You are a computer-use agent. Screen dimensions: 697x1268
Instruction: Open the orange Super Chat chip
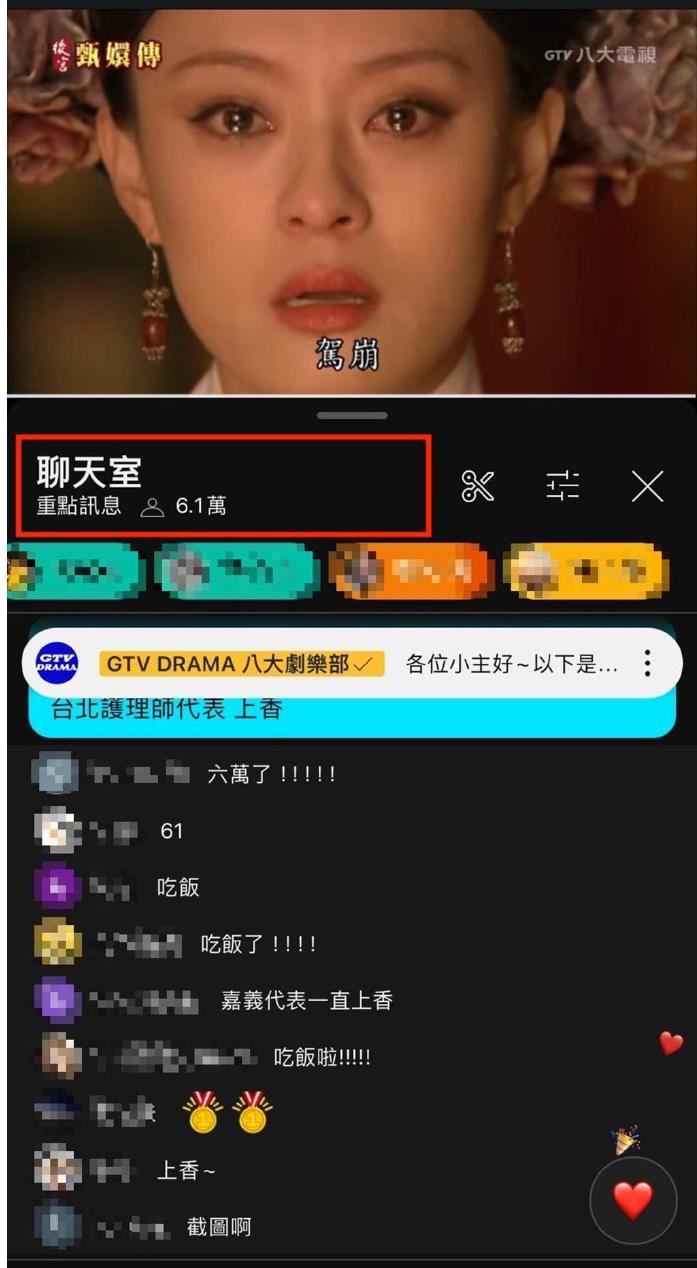(410, 572)
